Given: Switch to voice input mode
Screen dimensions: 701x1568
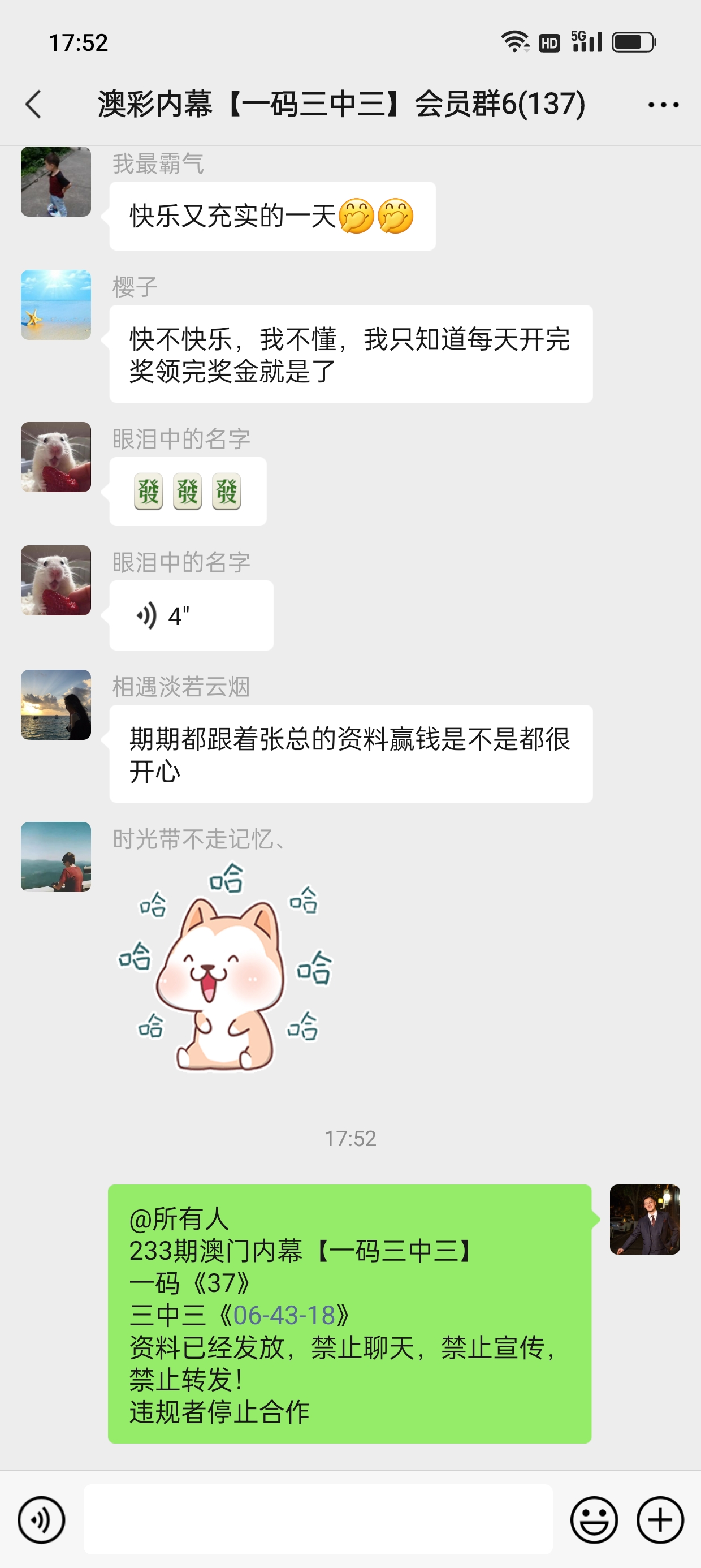Looking at the screenshot, I should (x=41, y=1520).
